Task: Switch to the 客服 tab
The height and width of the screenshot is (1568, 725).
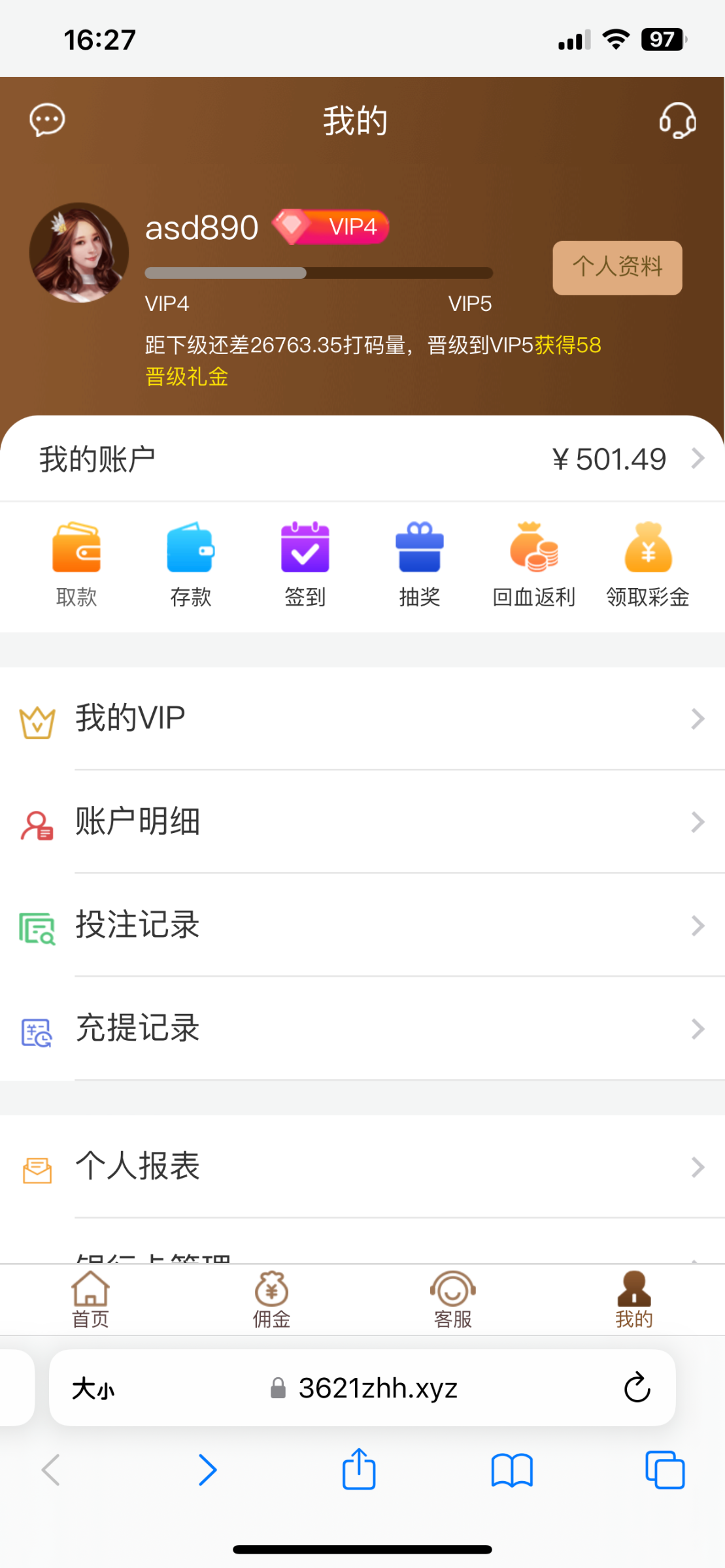Action: (452, 1299)
